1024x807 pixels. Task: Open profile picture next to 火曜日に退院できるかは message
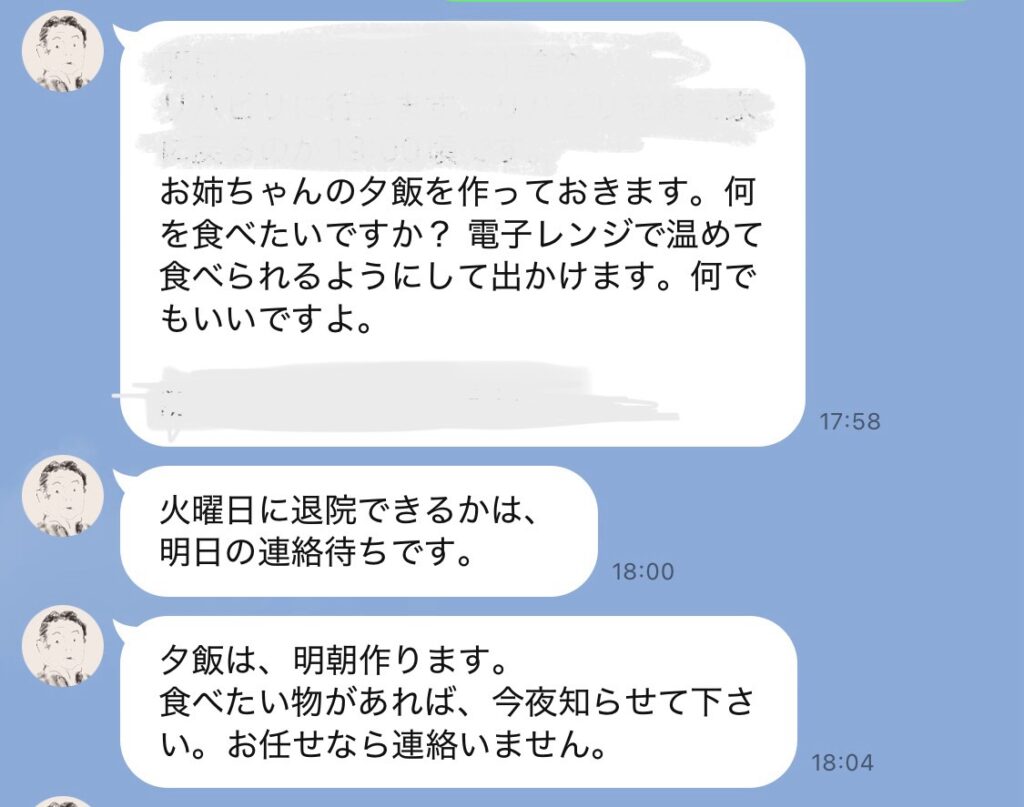[x=63, y=497]
